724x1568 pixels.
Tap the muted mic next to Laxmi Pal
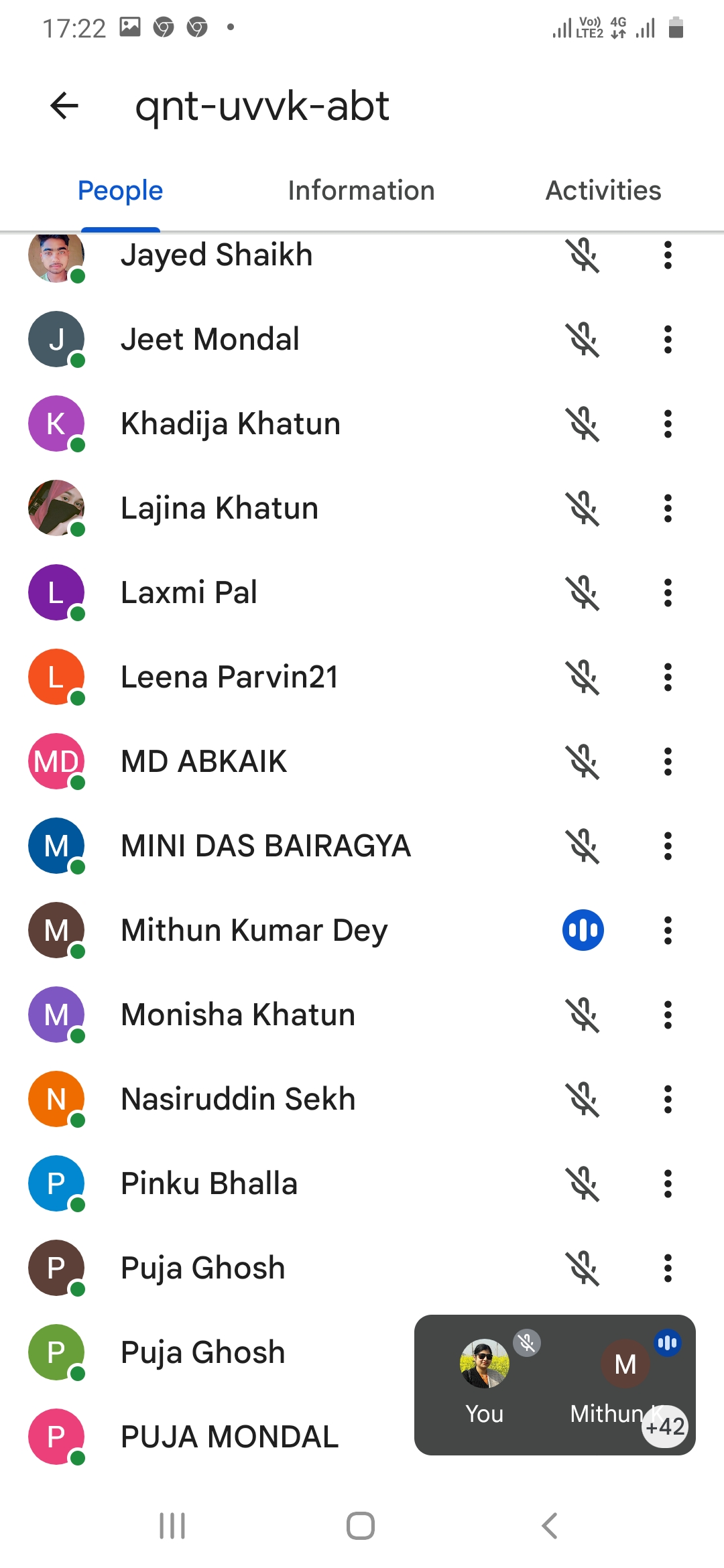[583, 593]
